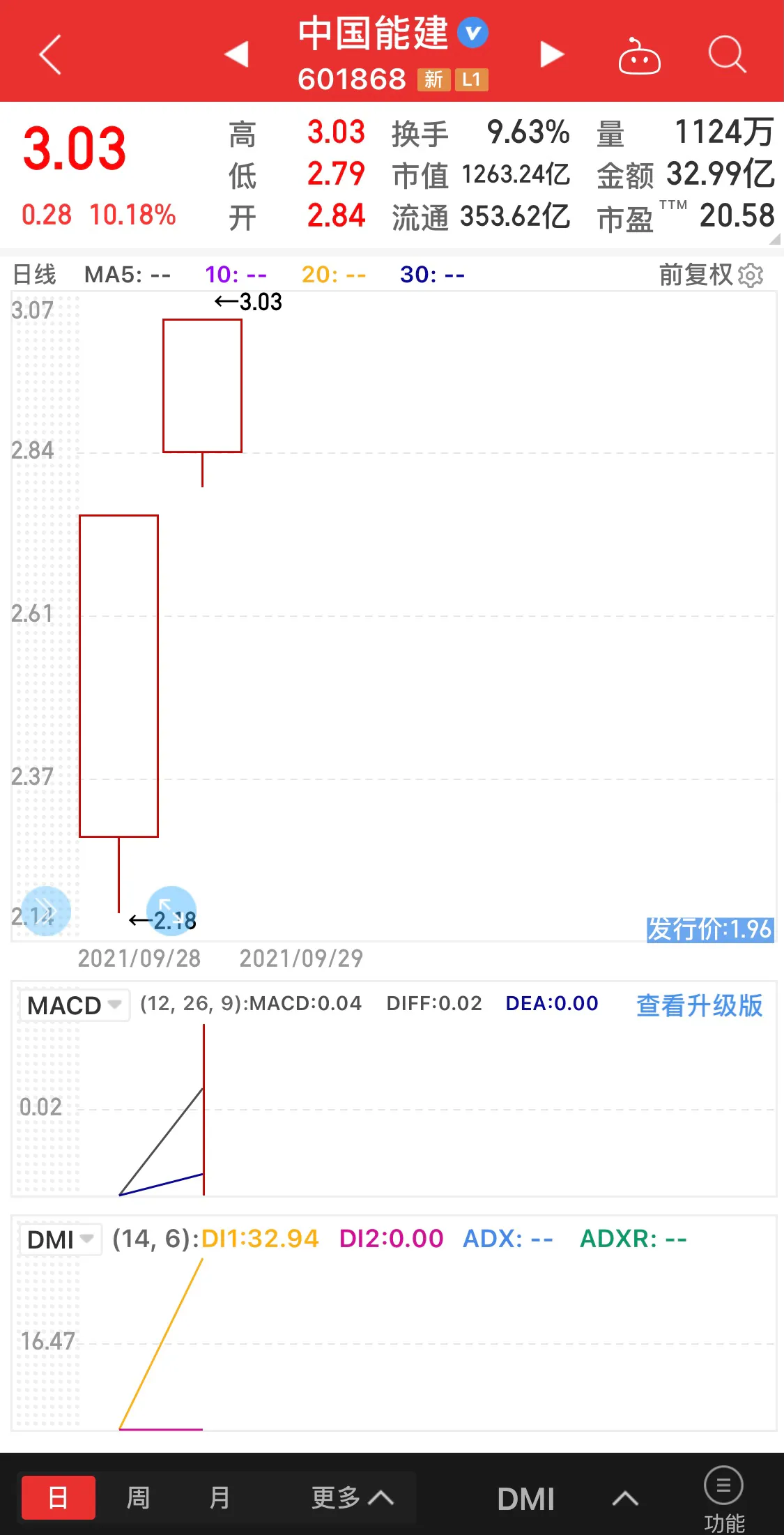The image size is (784, 1535).
Task: Open stock search magnifier
Action: pos(727,54)
